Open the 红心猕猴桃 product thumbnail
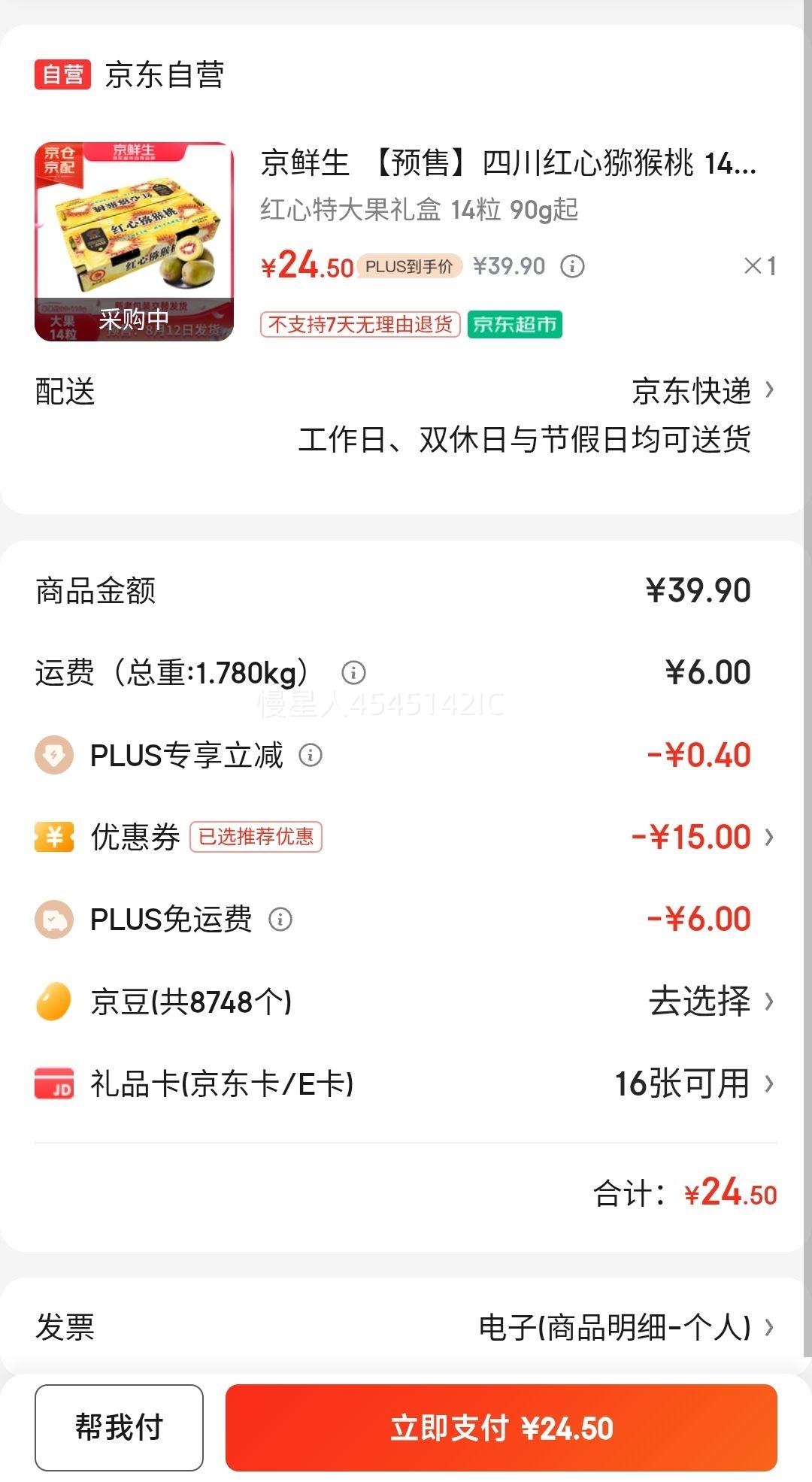The width and height of the screenshot is (812, 1482). point(134,241)
